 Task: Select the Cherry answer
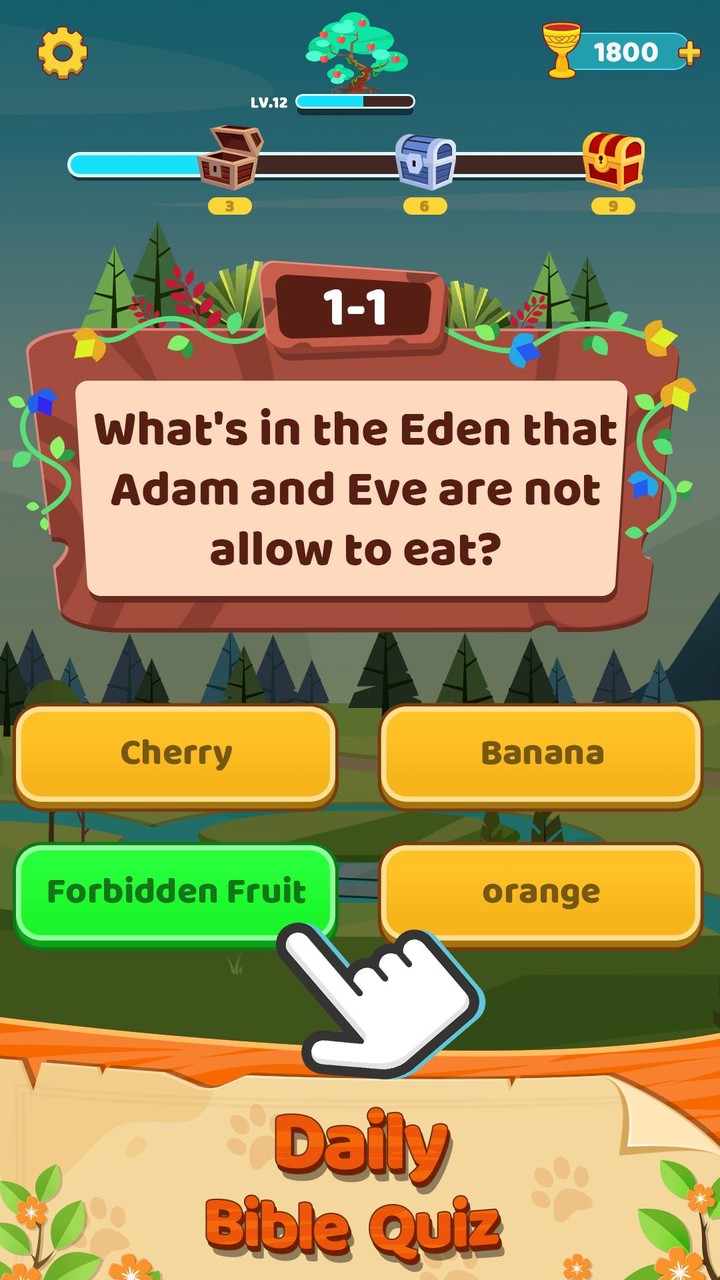(x=176, y=754)
